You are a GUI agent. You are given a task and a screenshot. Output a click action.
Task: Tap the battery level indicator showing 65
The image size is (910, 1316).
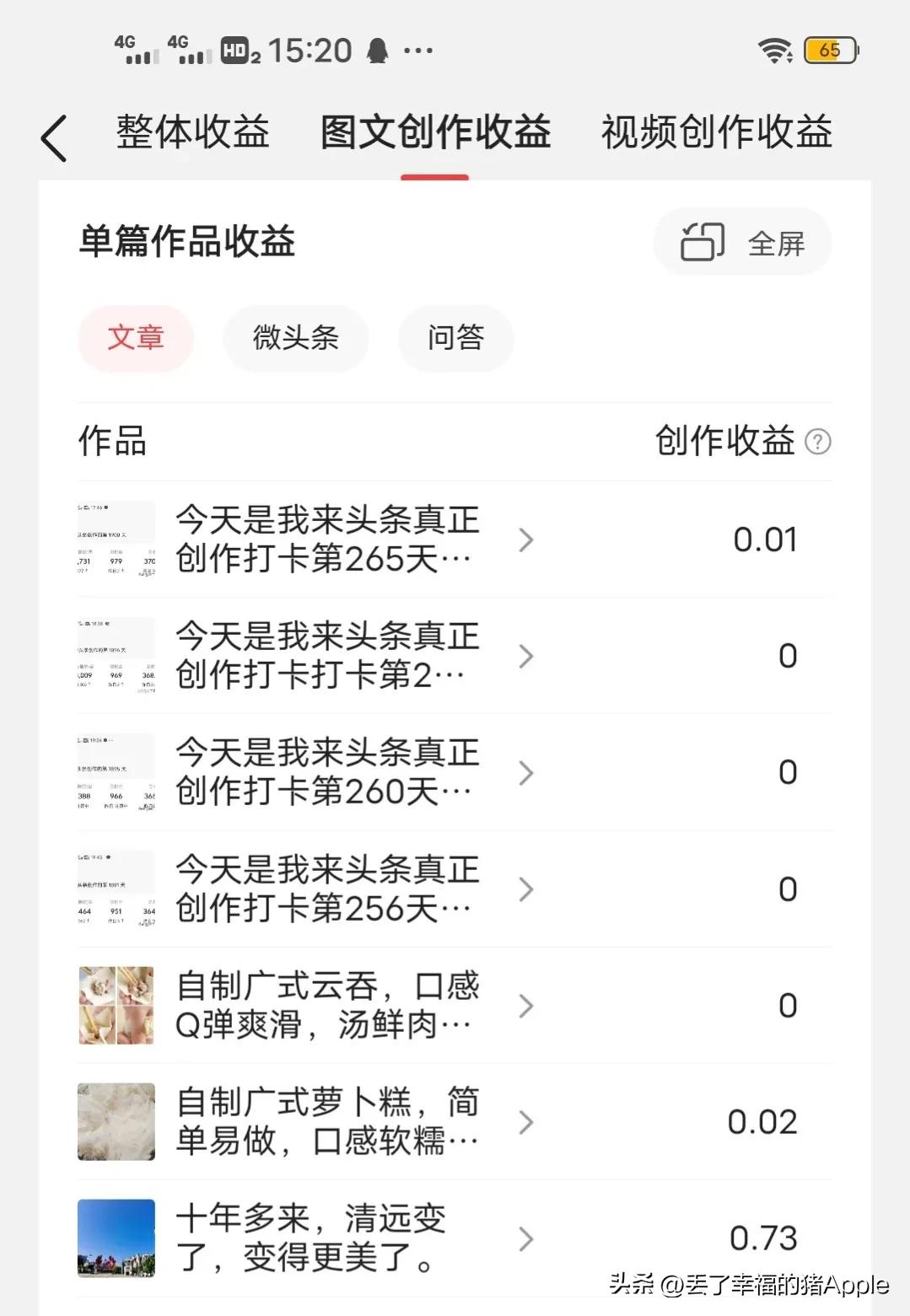click(829, 51)
